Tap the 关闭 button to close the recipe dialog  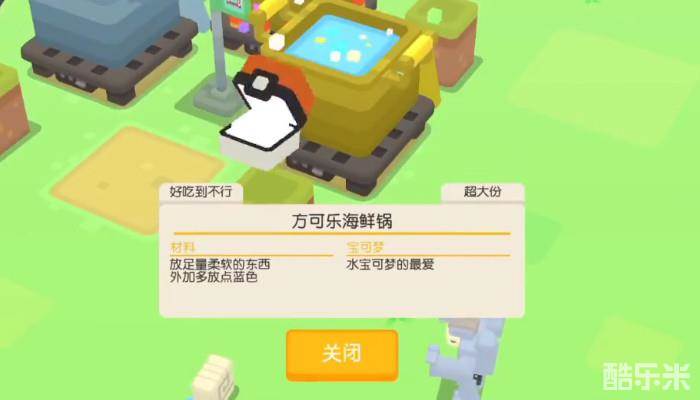coord(342,354)
